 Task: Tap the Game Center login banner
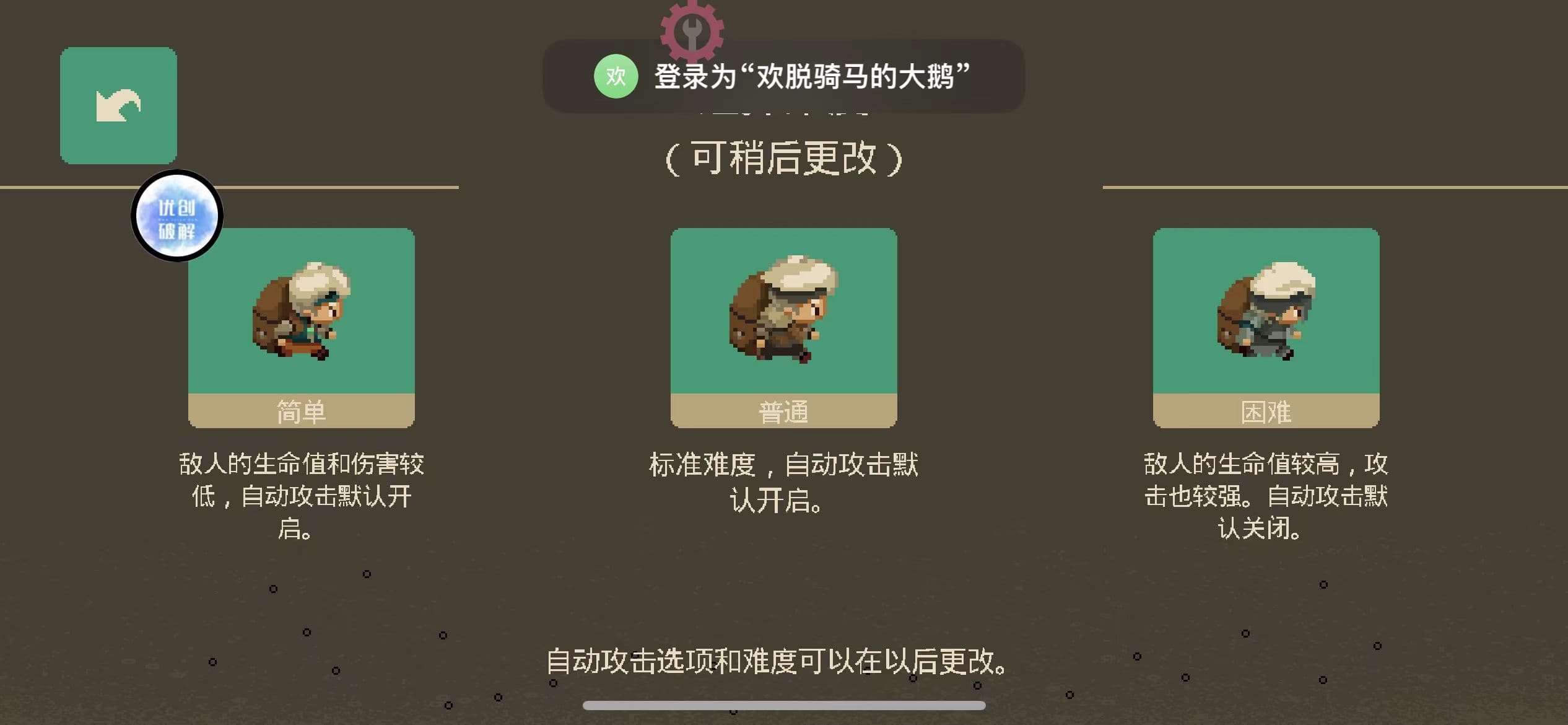tap(783, 76)
